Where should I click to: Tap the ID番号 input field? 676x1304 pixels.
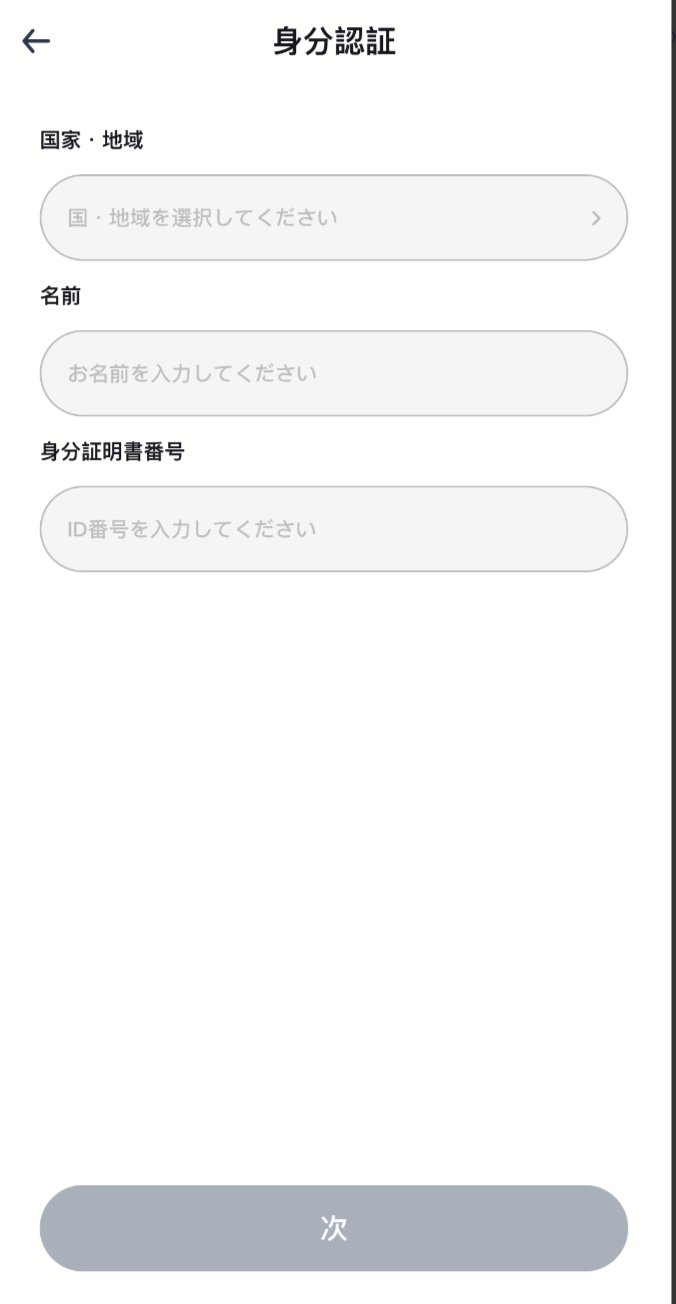[x=333, y=529]
